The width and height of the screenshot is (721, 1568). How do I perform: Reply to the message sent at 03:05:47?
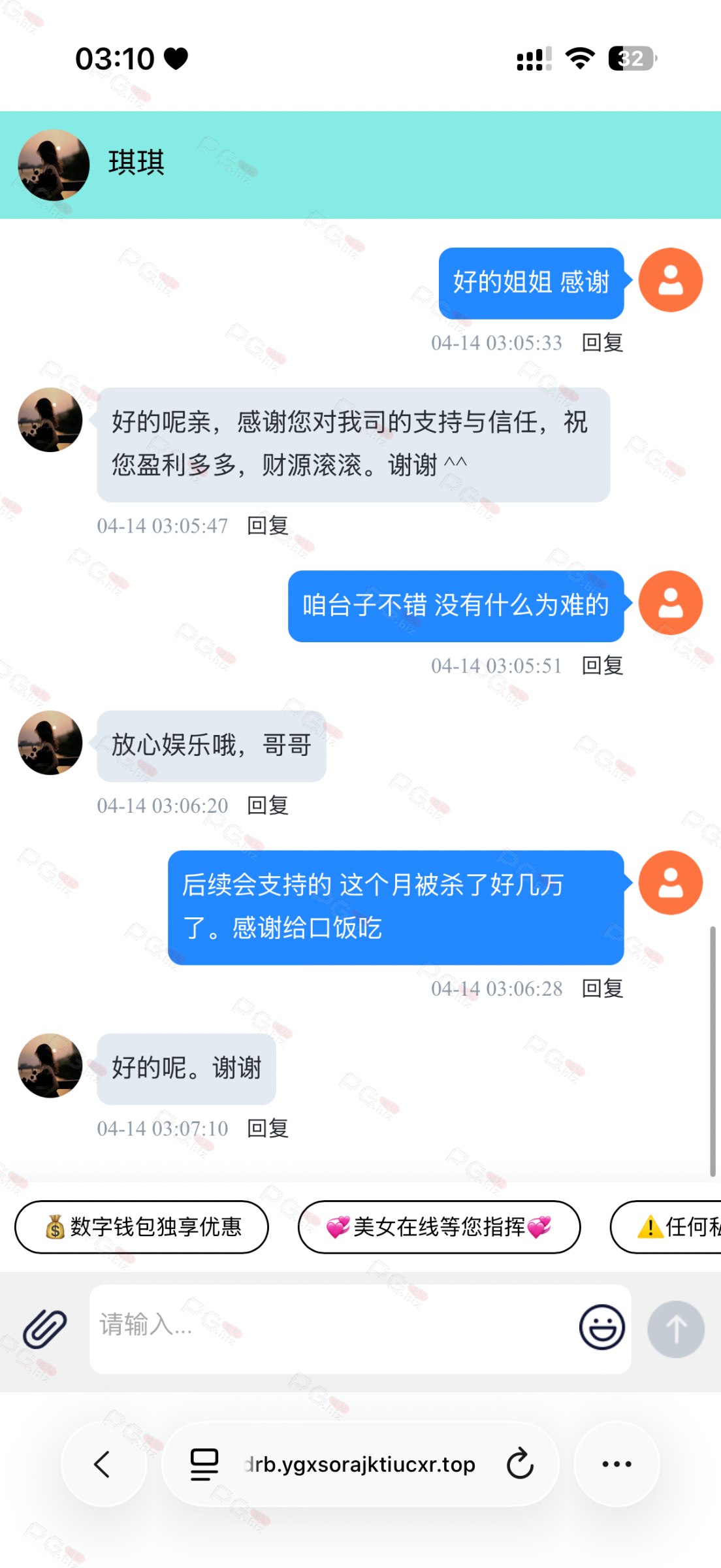268,525
